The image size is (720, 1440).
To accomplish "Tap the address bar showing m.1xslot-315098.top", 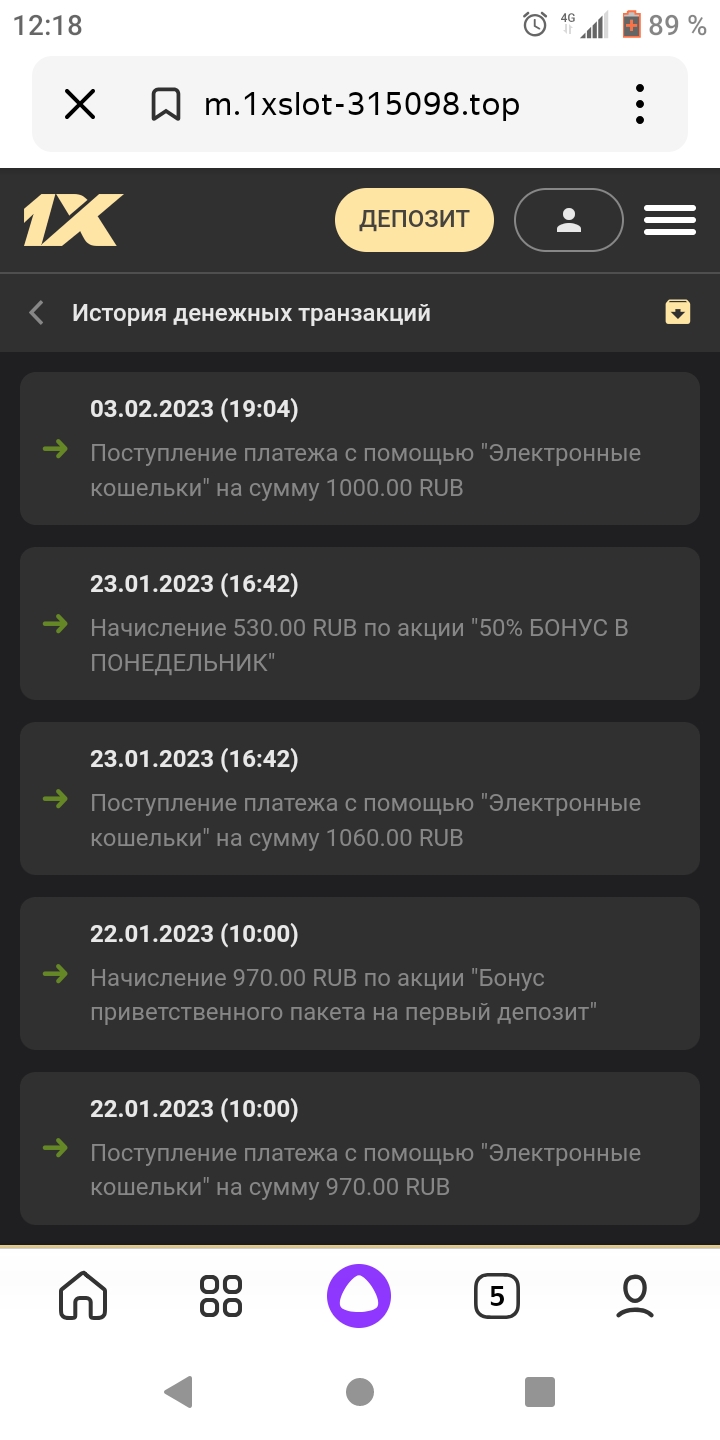I will (x=362, y=104).
